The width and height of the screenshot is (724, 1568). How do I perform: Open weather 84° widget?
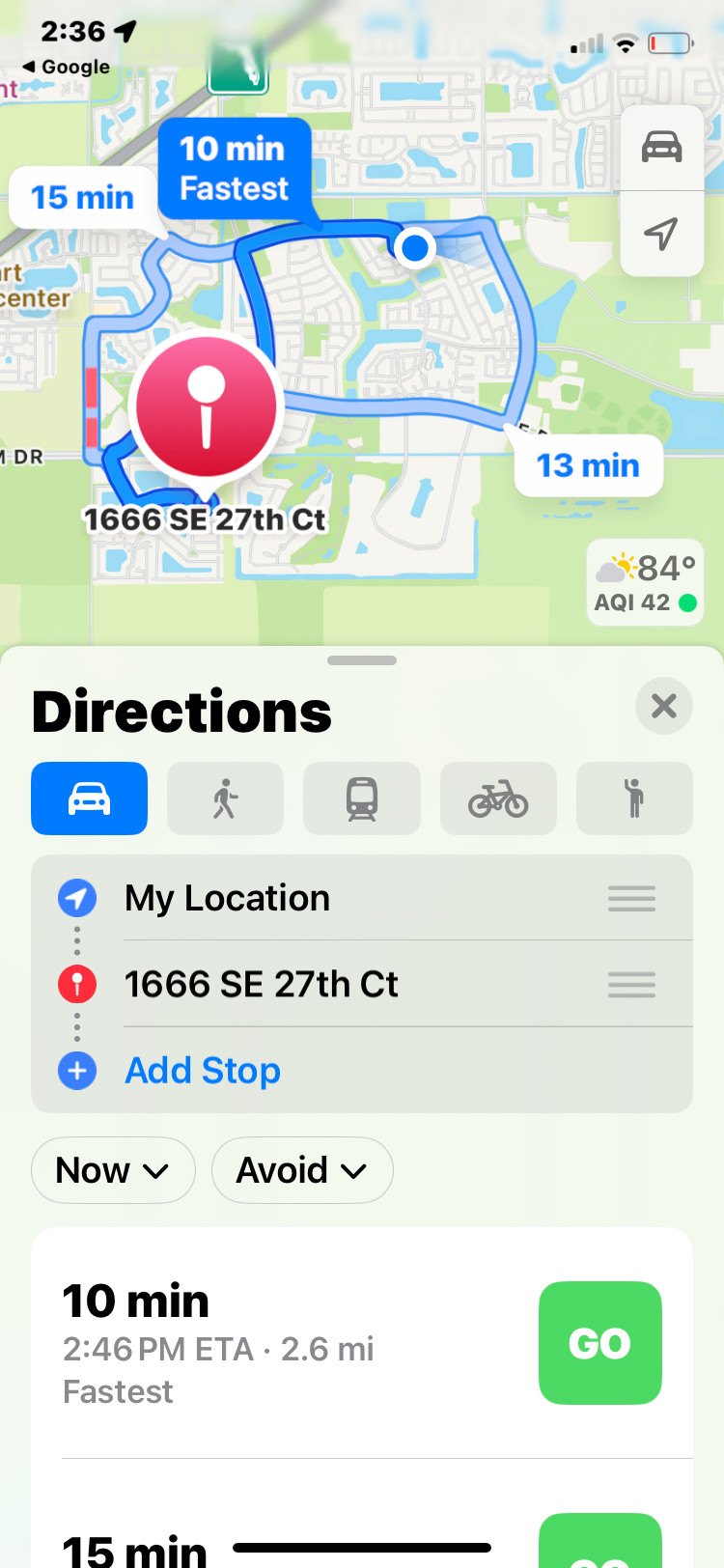(x=645, y=582)
